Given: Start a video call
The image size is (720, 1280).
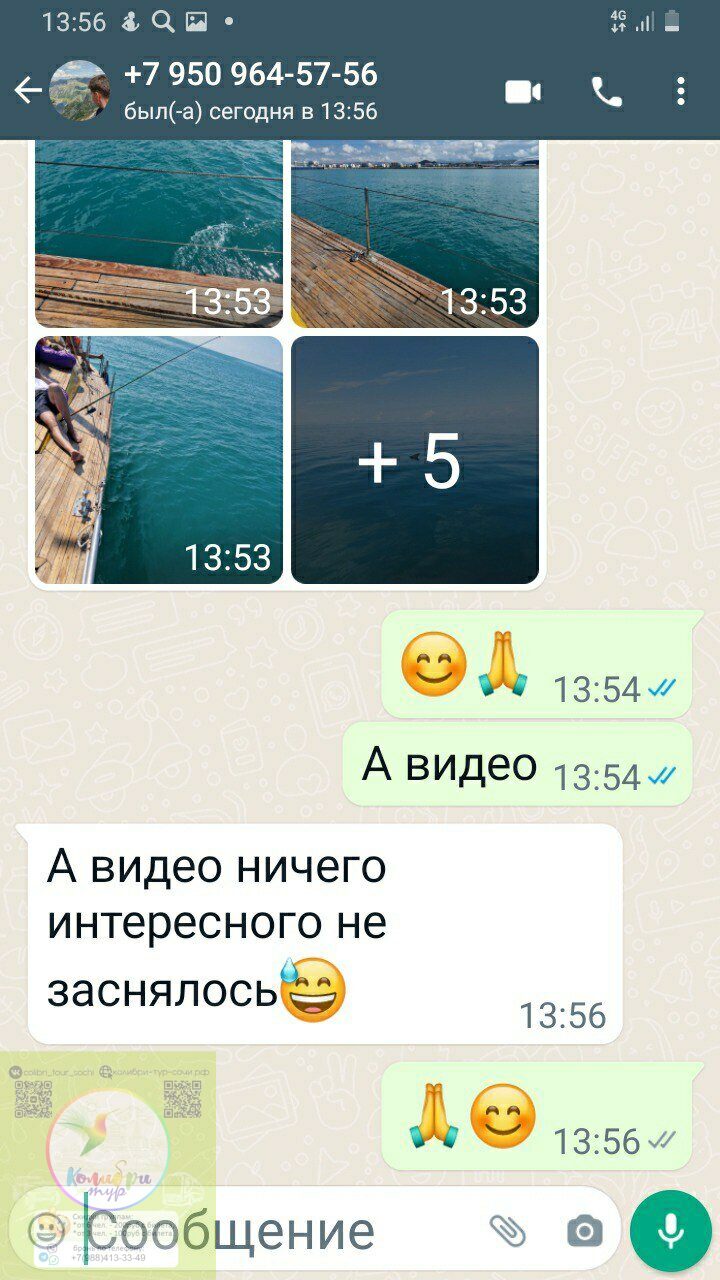Looking at the screenshot, I should point(522,93).
